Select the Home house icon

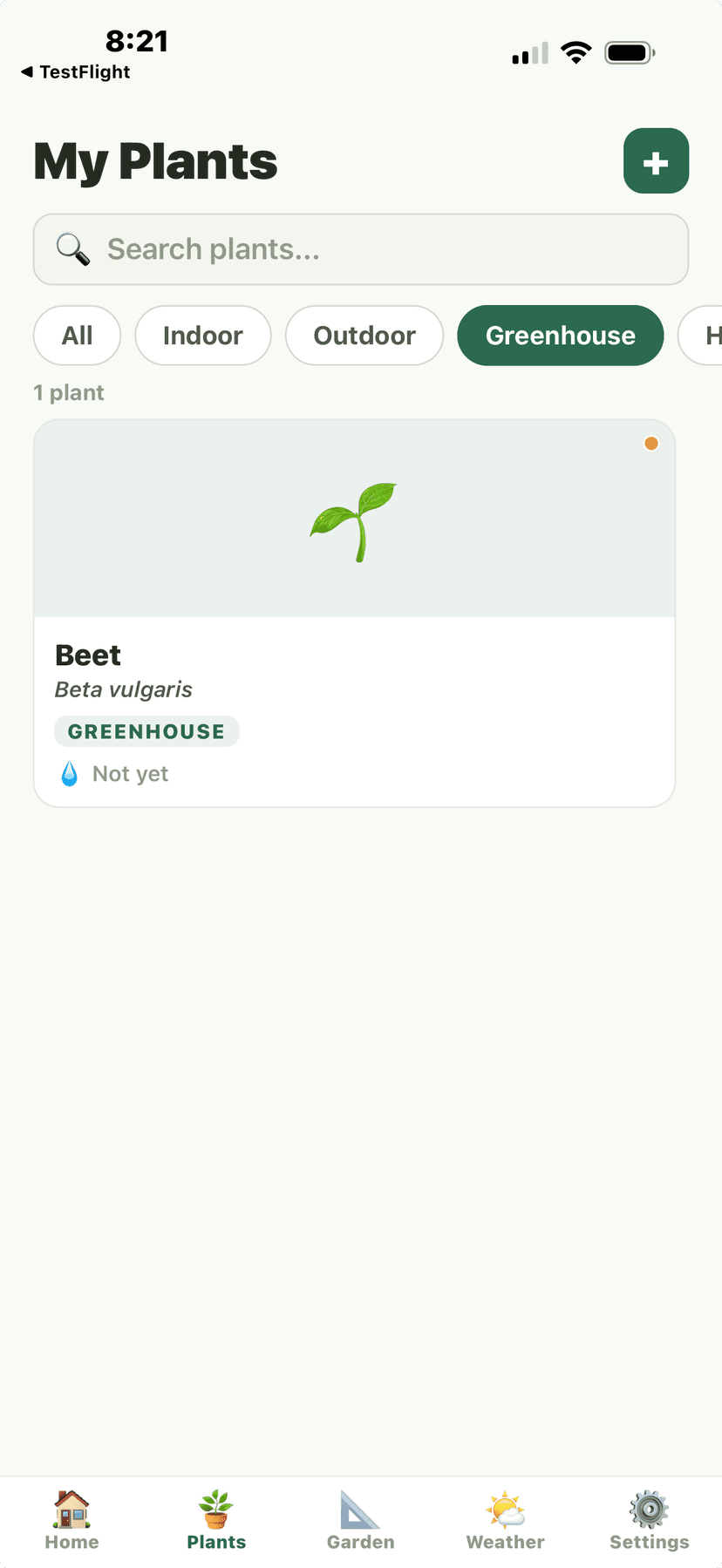click(72, 1510)
